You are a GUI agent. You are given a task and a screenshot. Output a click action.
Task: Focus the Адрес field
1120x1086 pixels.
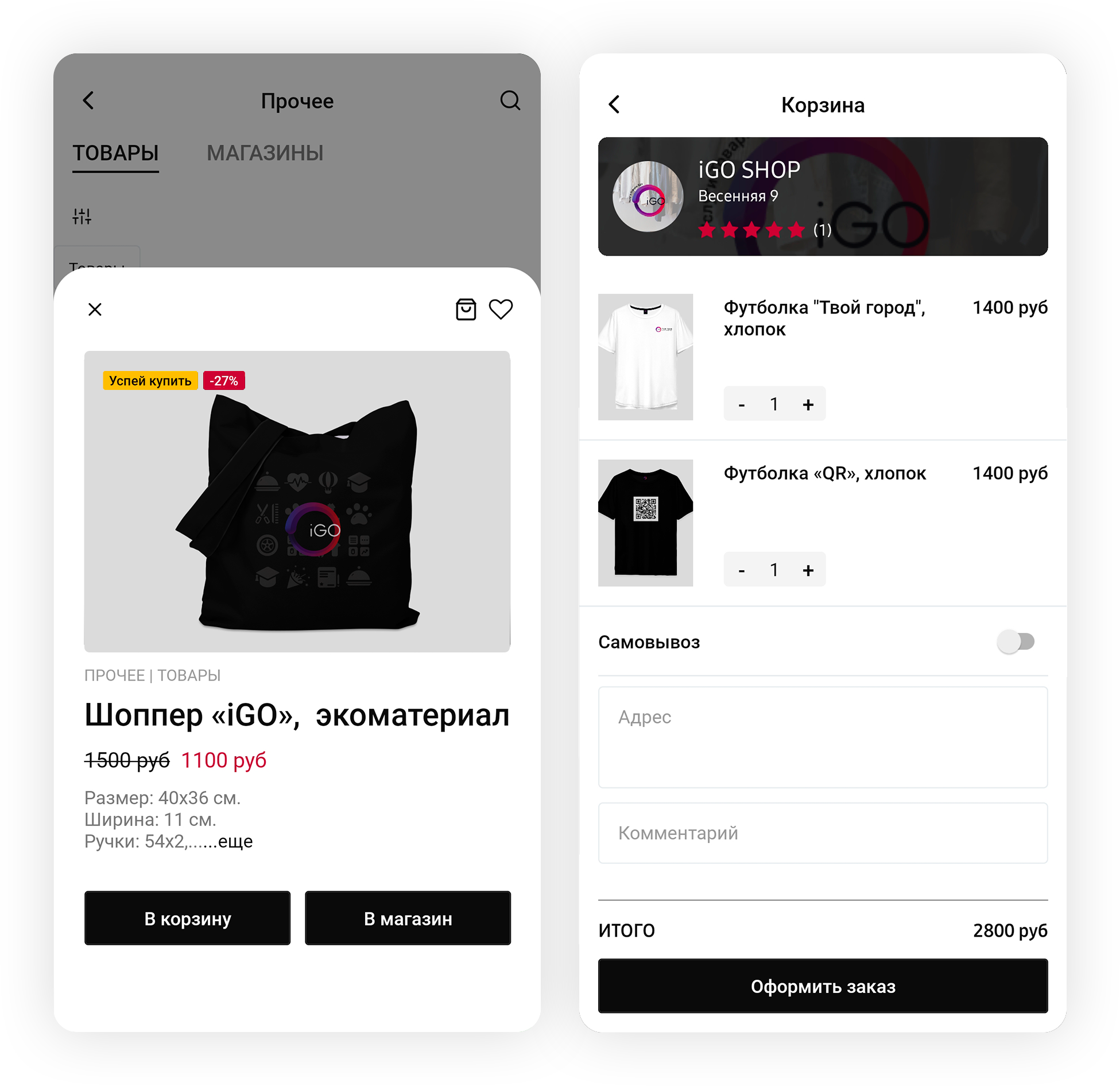[x=823, y=737]
